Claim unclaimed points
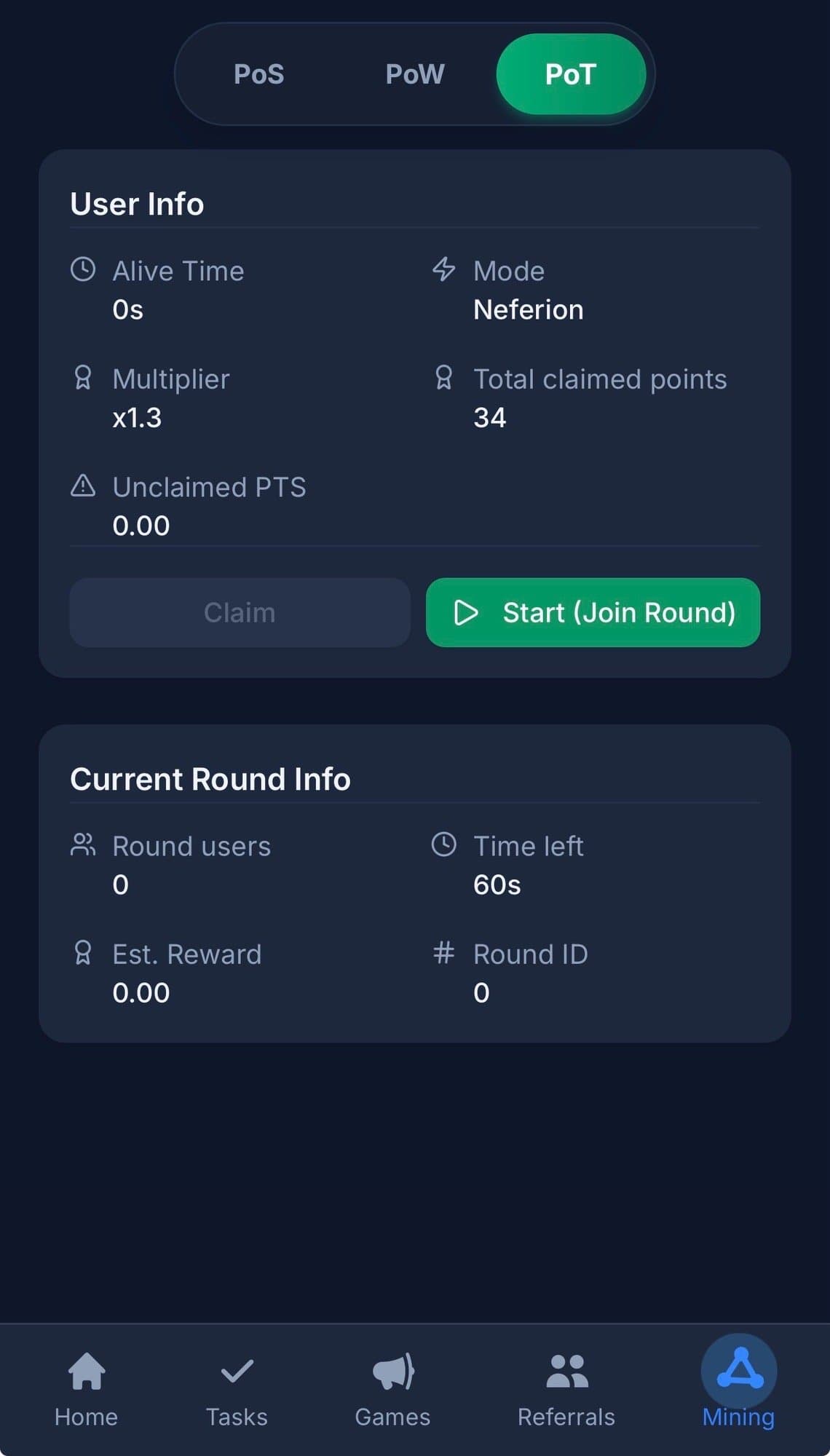The width and height of the screenshot is (830, 1456). coord(240,612)
